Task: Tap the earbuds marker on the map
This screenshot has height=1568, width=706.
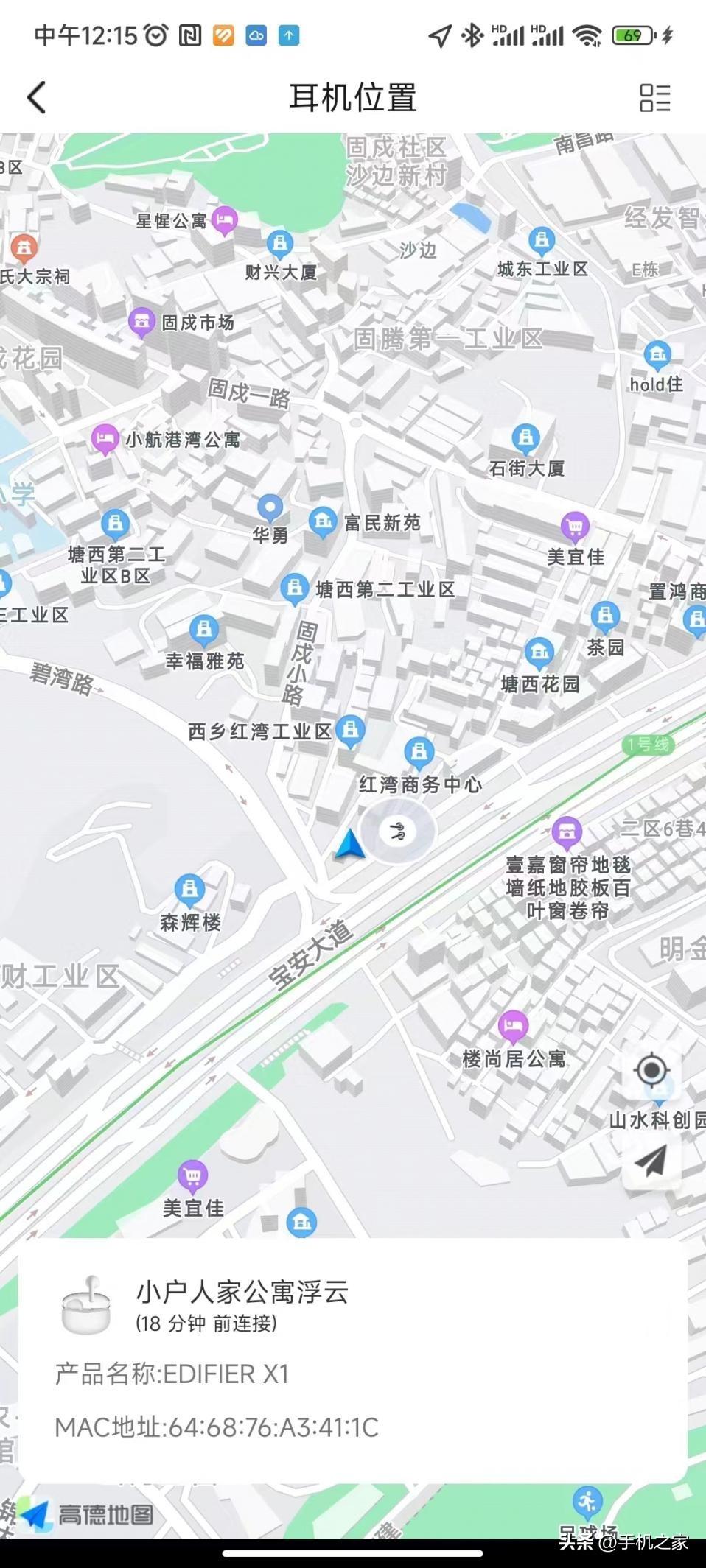Action: (399, 832)
